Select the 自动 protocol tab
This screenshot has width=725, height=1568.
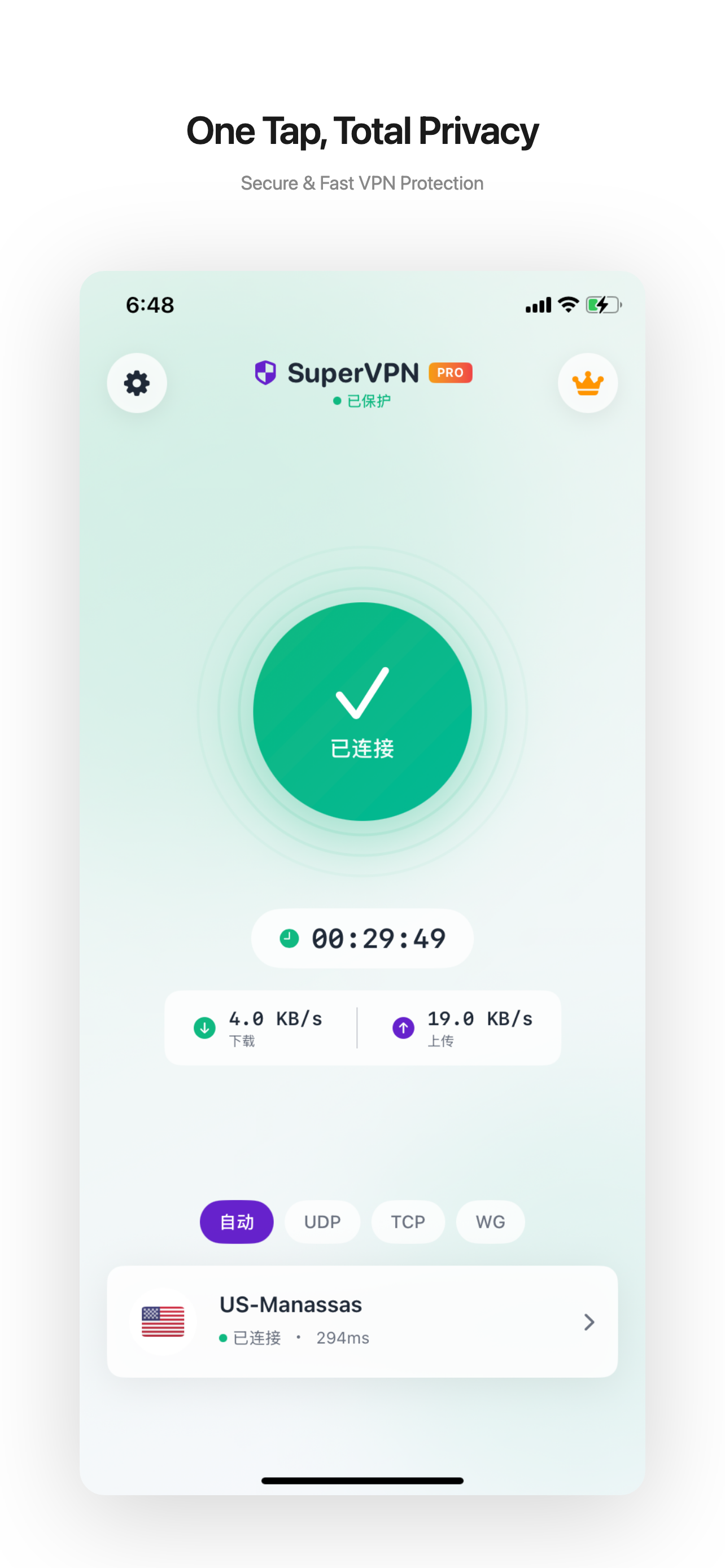(x=236, y=1221)
